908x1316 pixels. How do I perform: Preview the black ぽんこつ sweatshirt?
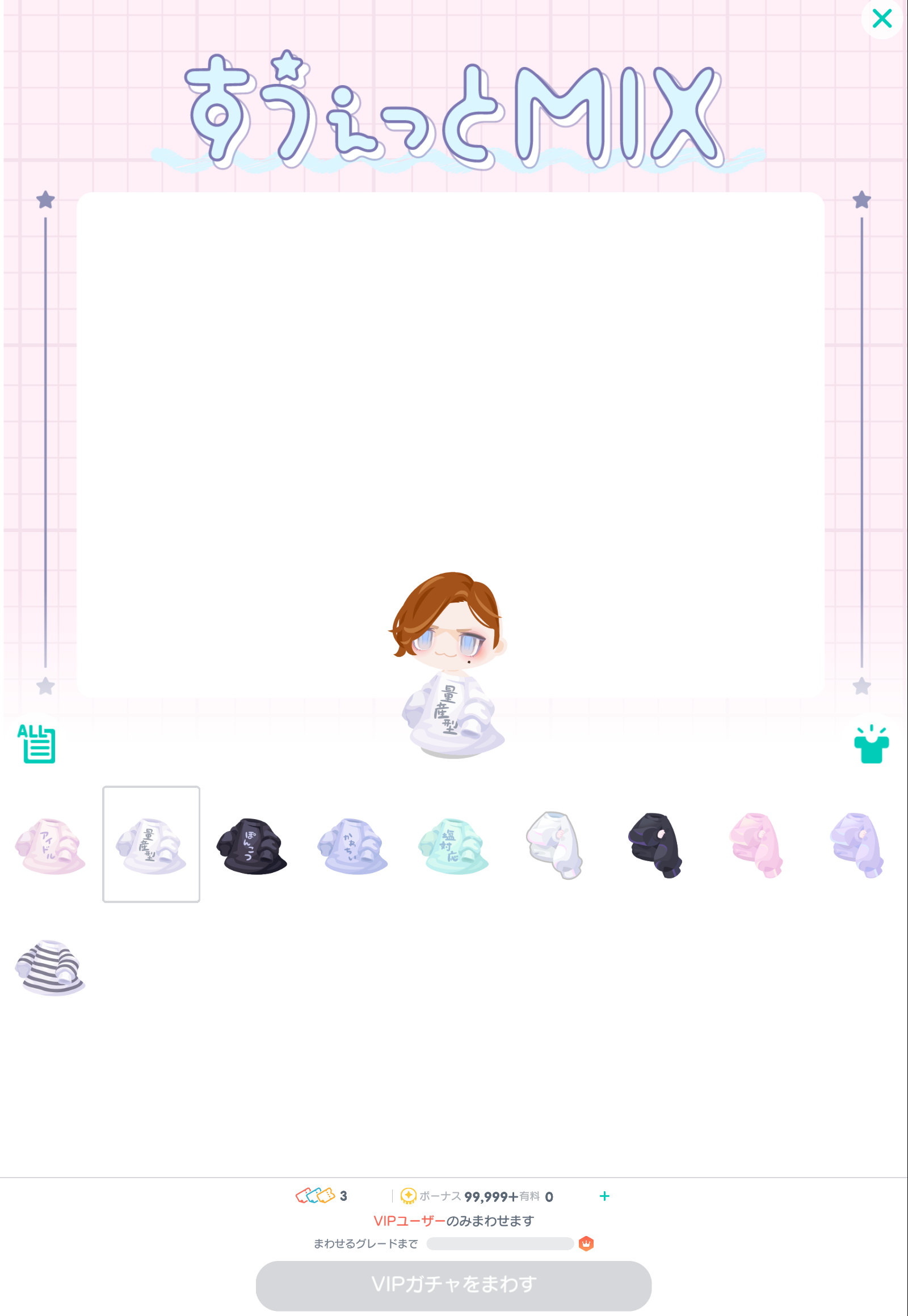251,845
